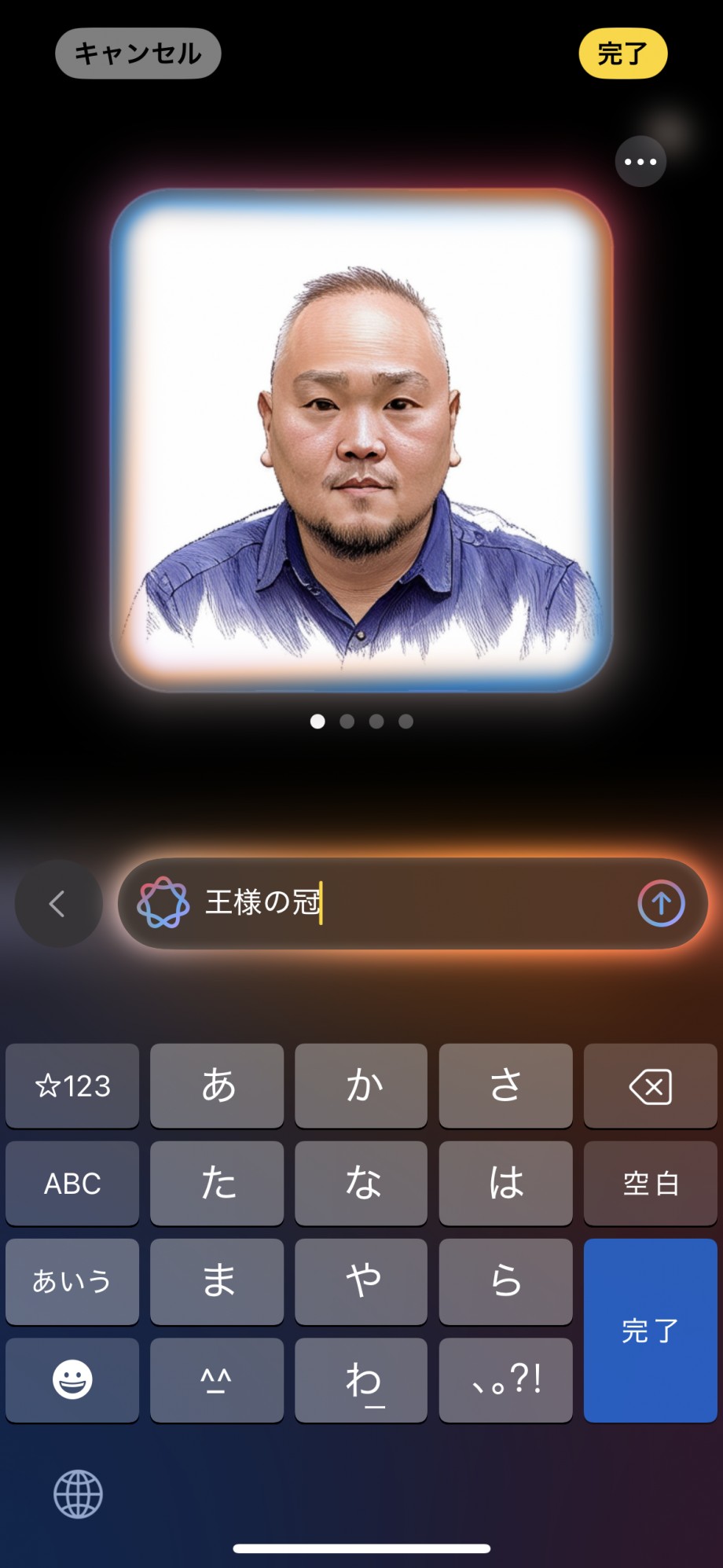Tap the あいう key

pos(72,1282)
